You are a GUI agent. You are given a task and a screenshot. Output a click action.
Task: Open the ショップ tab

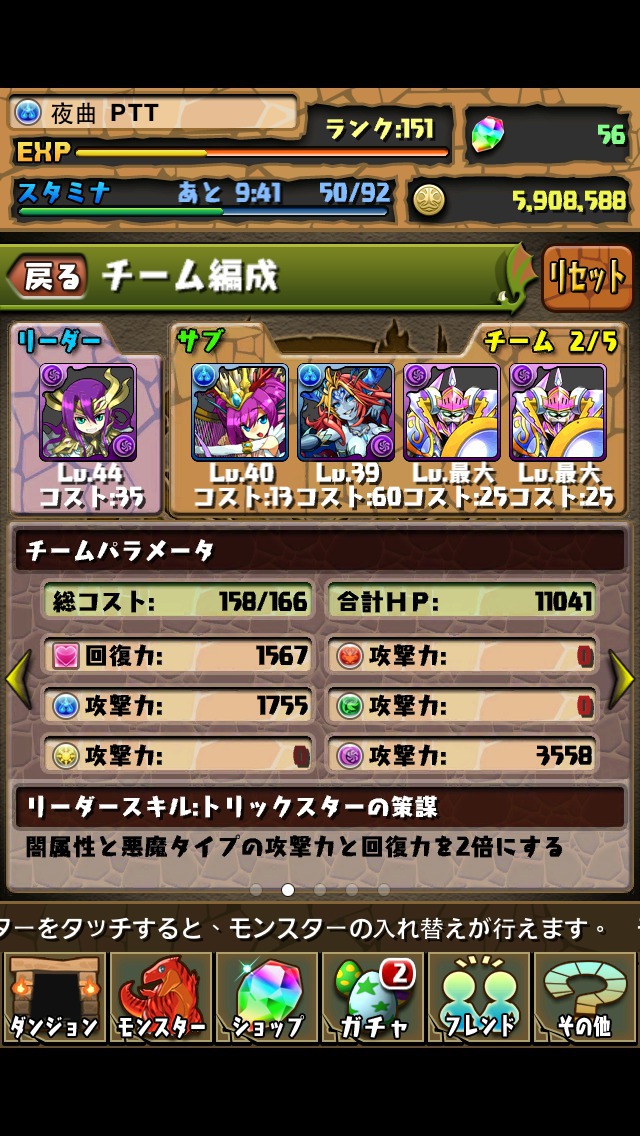266,997
